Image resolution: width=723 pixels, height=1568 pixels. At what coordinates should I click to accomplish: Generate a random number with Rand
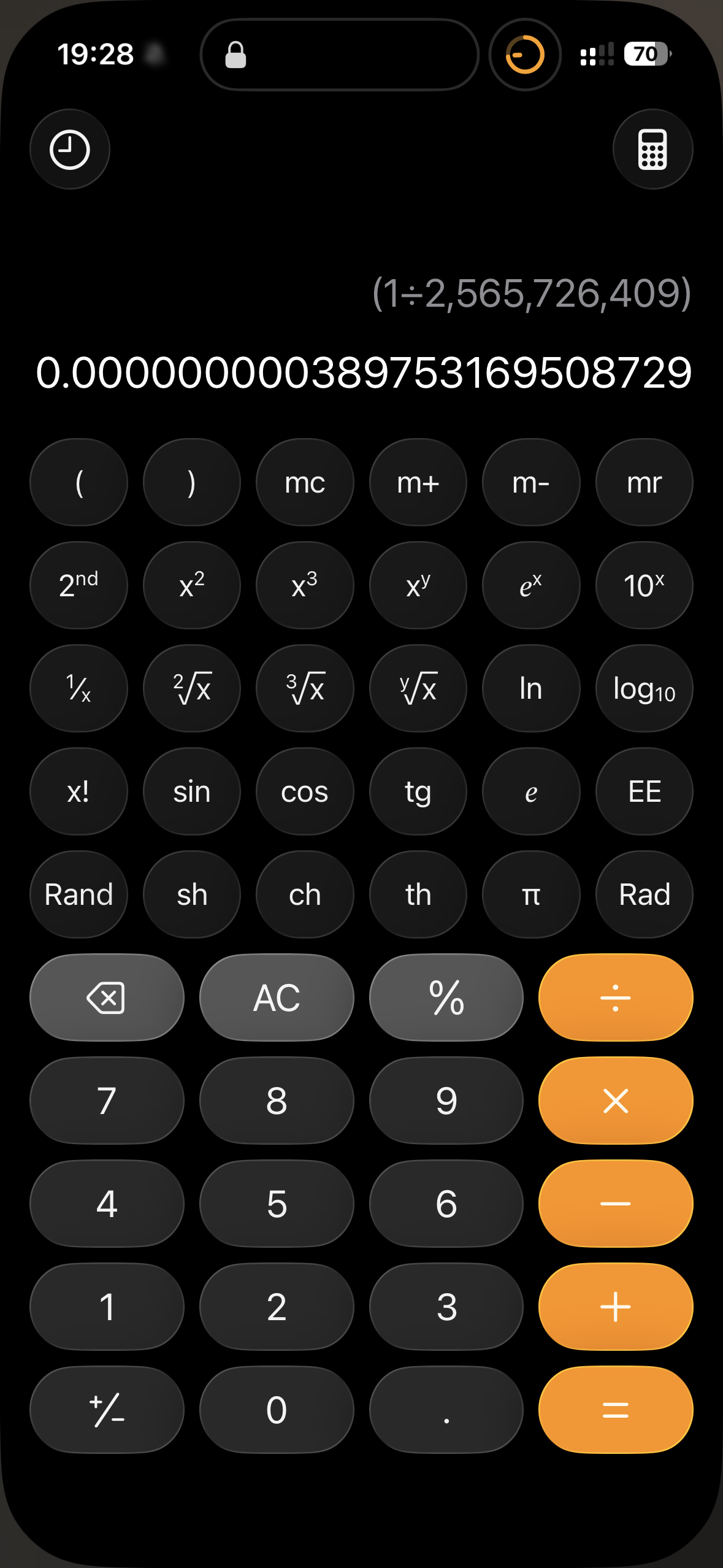78,894
